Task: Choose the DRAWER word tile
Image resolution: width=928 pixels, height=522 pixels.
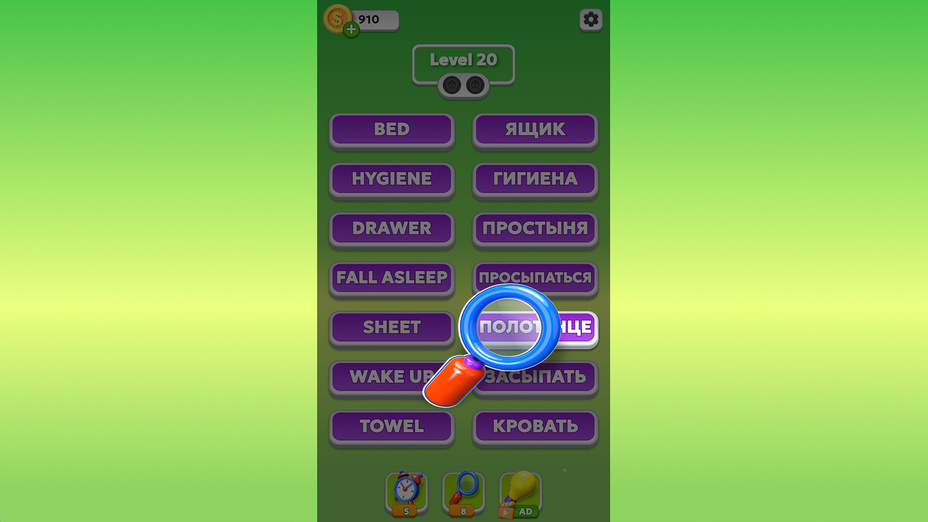Action: click(391, 228)
